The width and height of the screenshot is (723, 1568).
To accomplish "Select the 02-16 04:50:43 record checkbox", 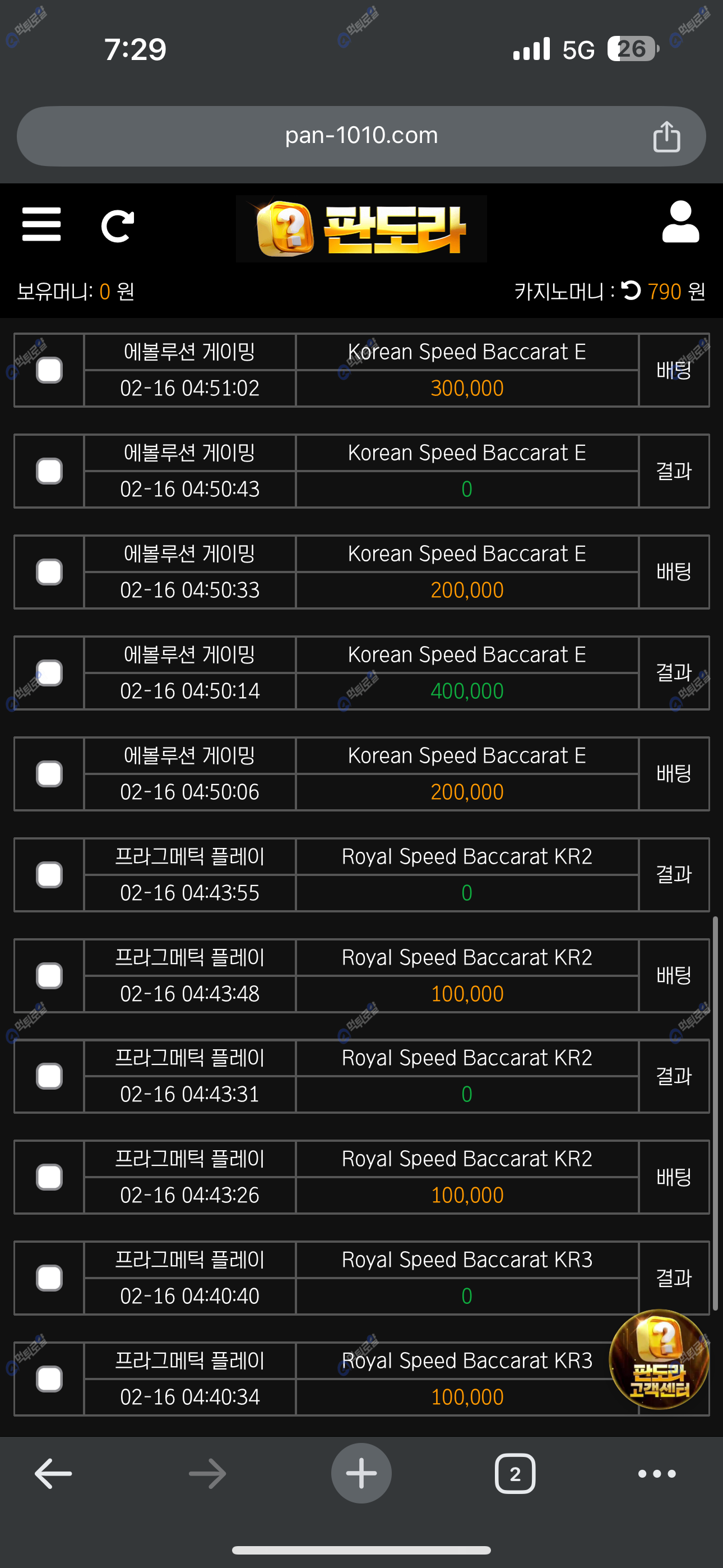I will (49, 471).
